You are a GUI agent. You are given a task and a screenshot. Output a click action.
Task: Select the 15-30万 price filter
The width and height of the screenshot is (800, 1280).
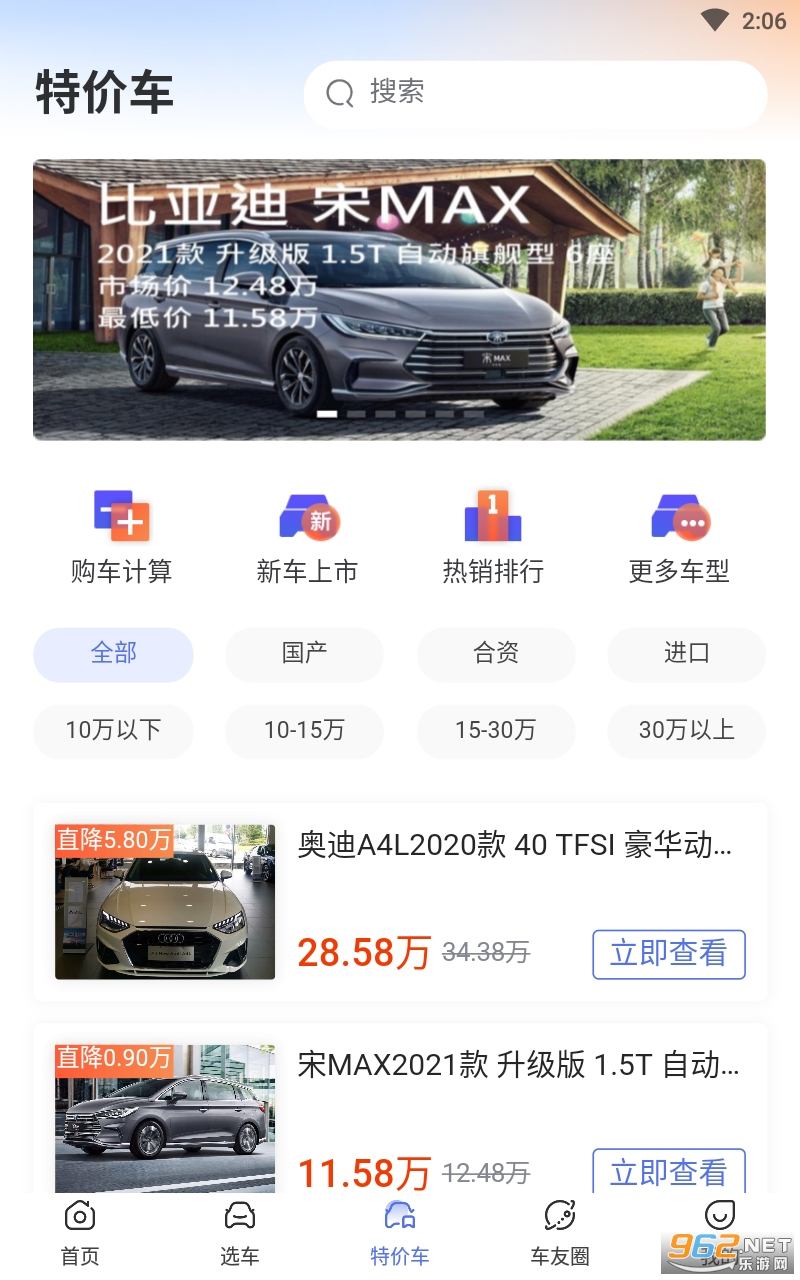click(x=496, y=731)
